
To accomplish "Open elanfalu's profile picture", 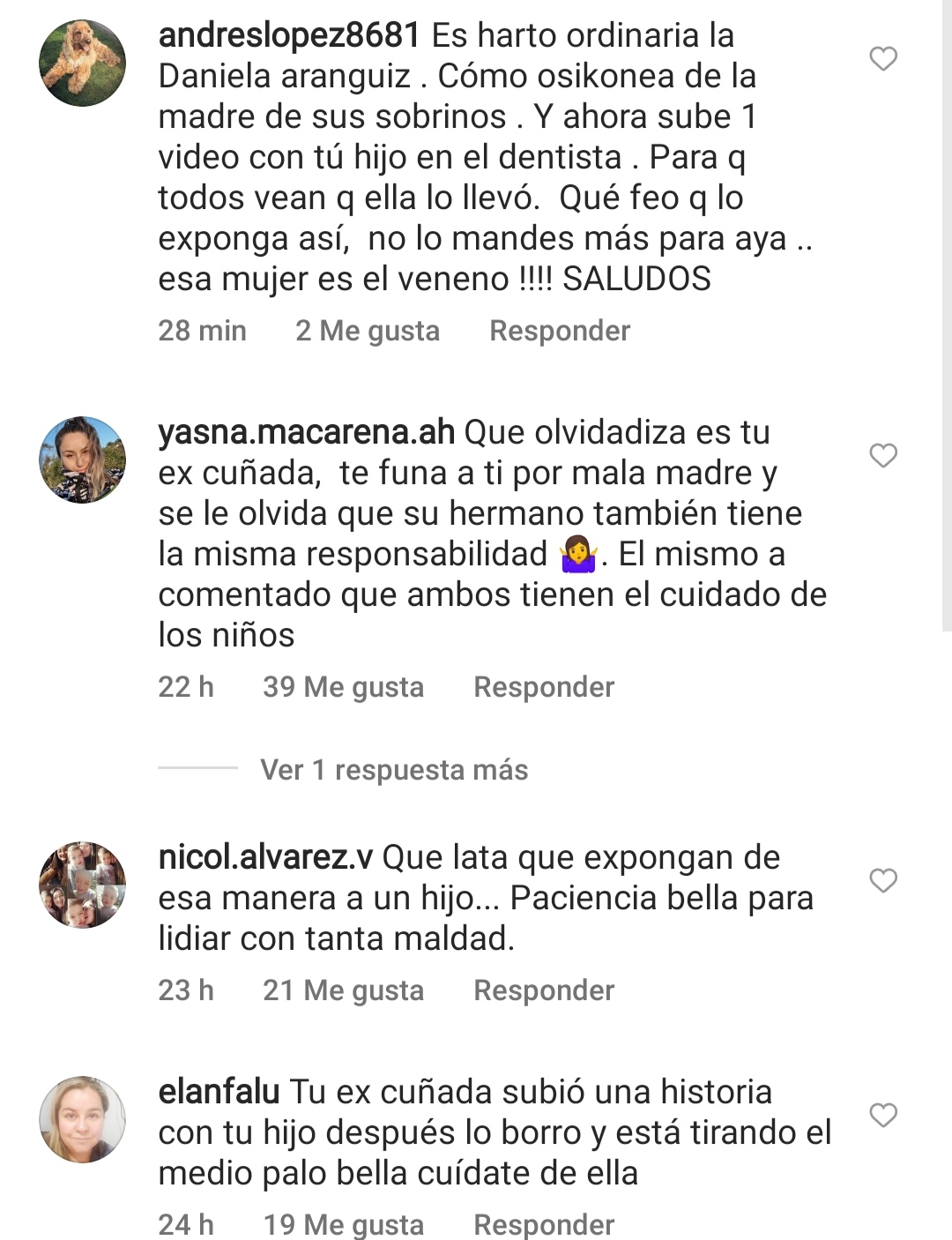I will [x=83, y=1119].
